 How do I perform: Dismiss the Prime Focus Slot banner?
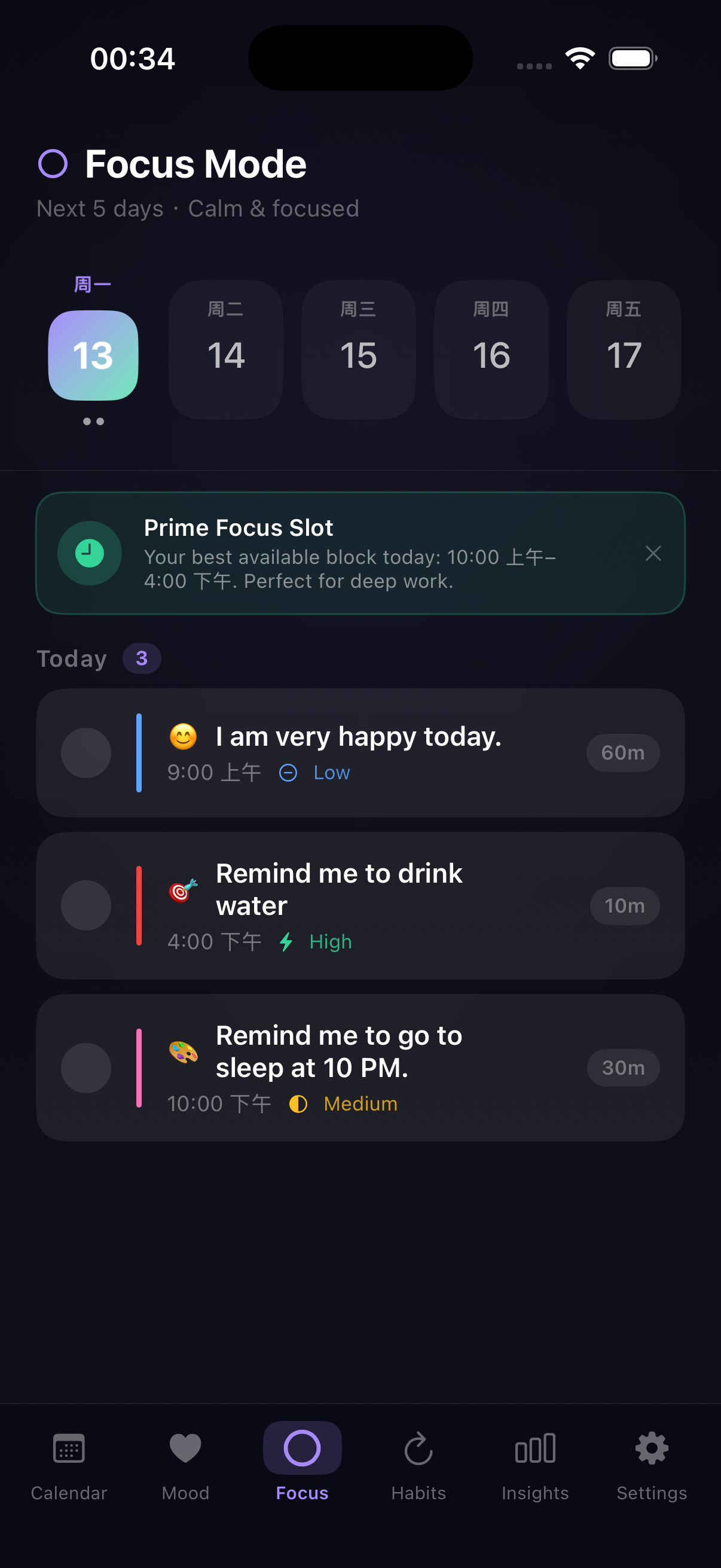click(653, 553)
